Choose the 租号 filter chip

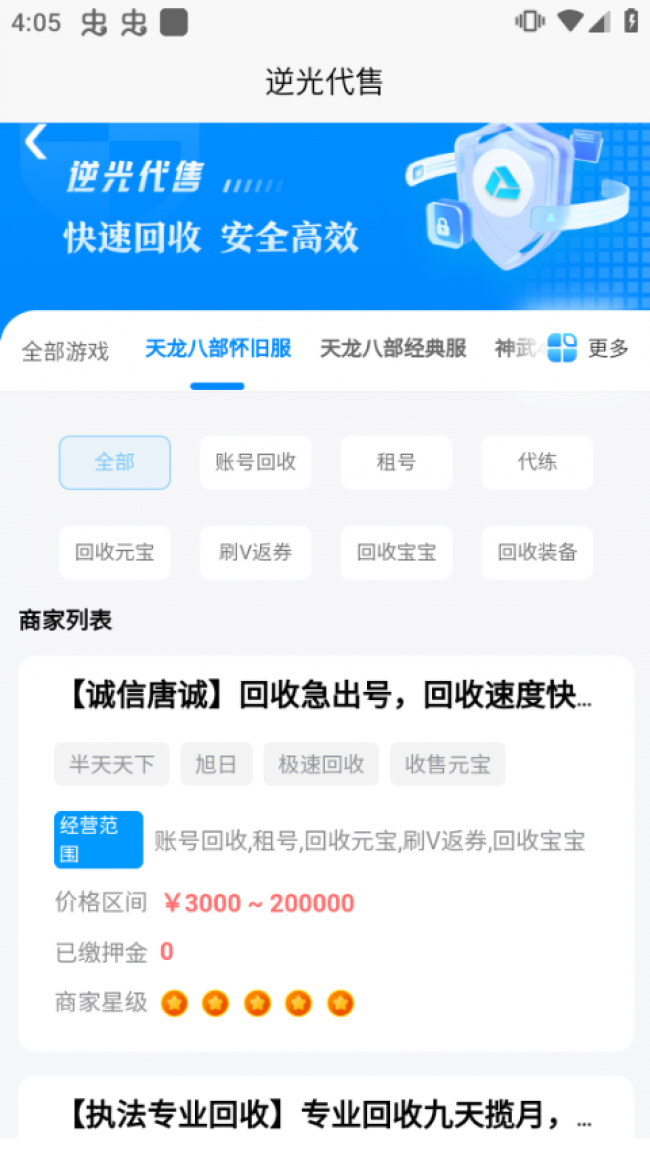[396, 463]
